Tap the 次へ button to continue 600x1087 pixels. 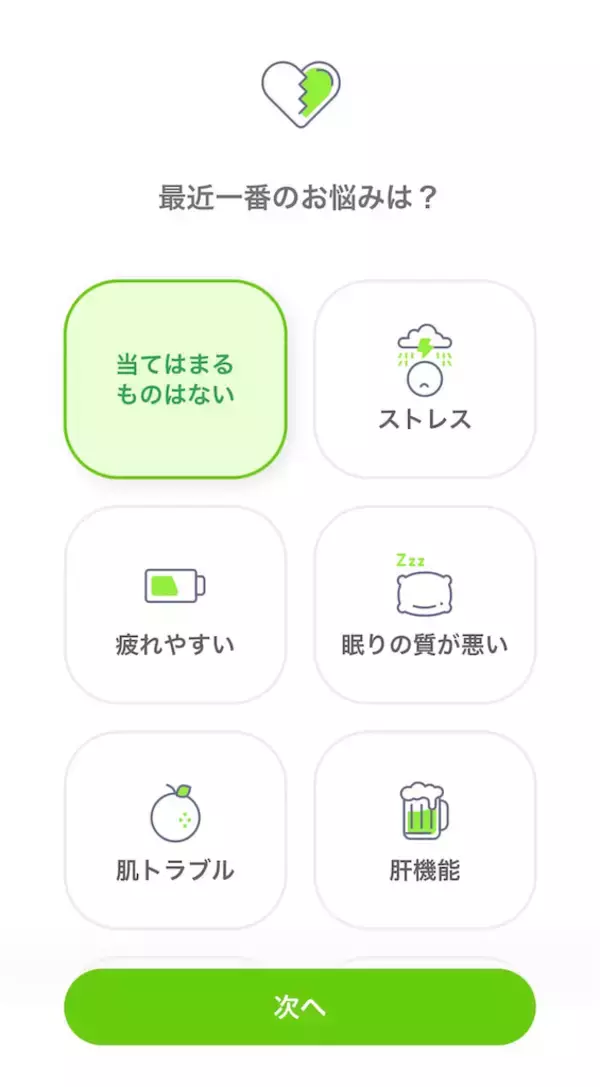(x=300, y=1007)
